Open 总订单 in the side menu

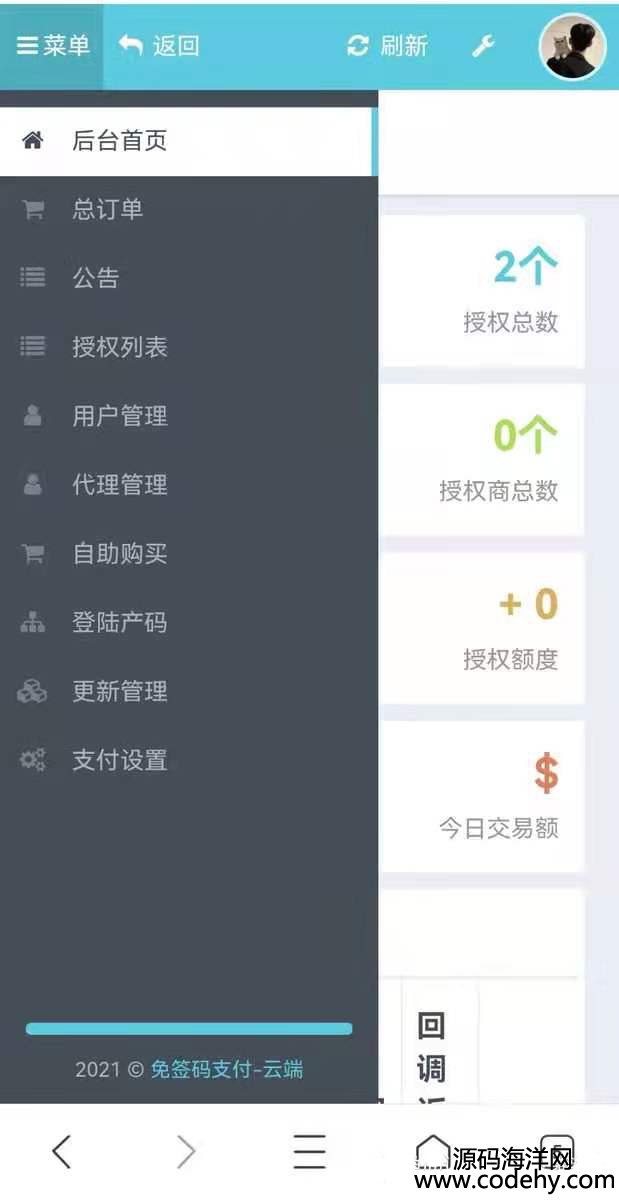107,209
